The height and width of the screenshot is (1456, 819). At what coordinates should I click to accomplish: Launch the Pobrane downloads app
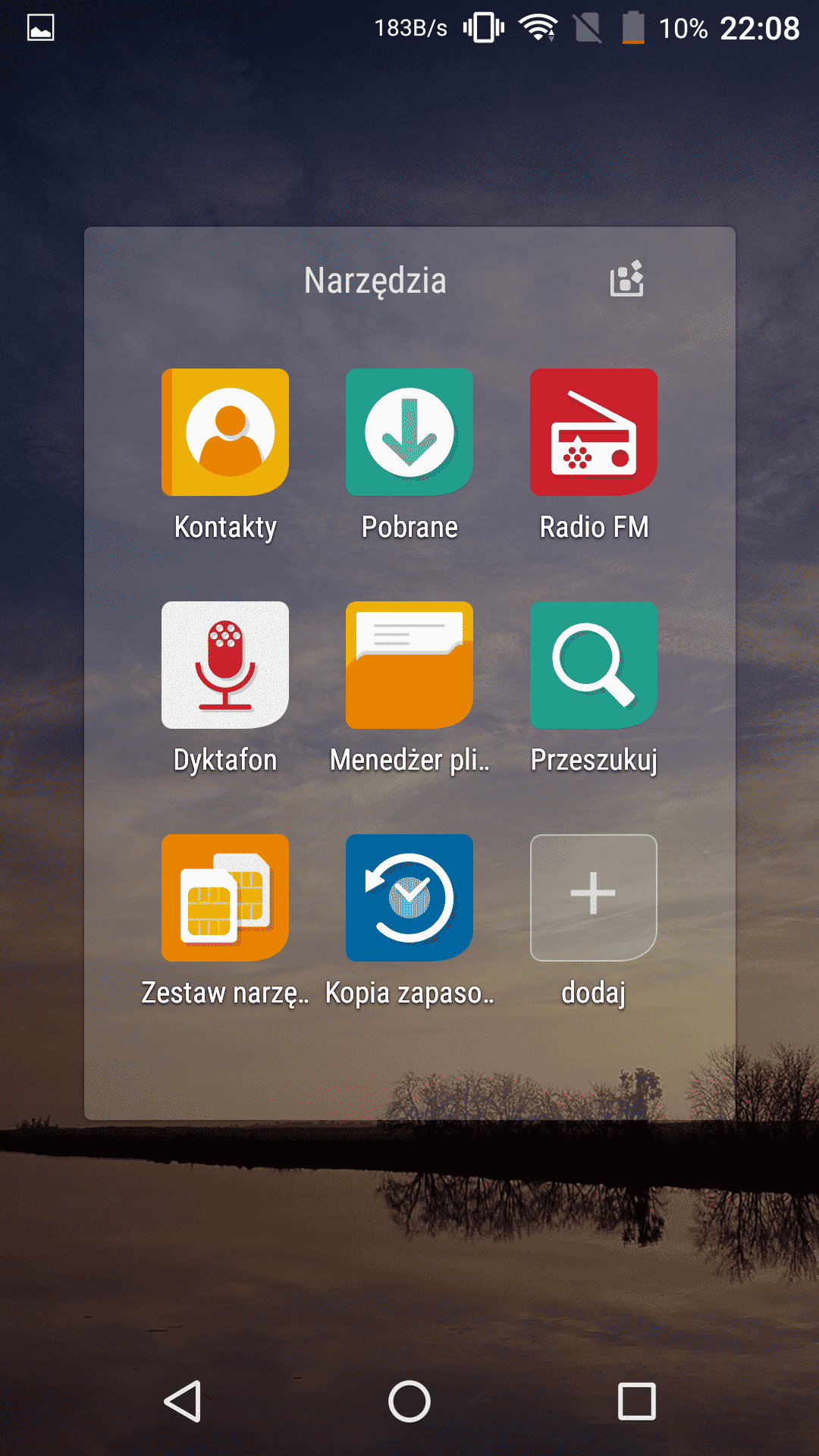click(x=409, y=432)
